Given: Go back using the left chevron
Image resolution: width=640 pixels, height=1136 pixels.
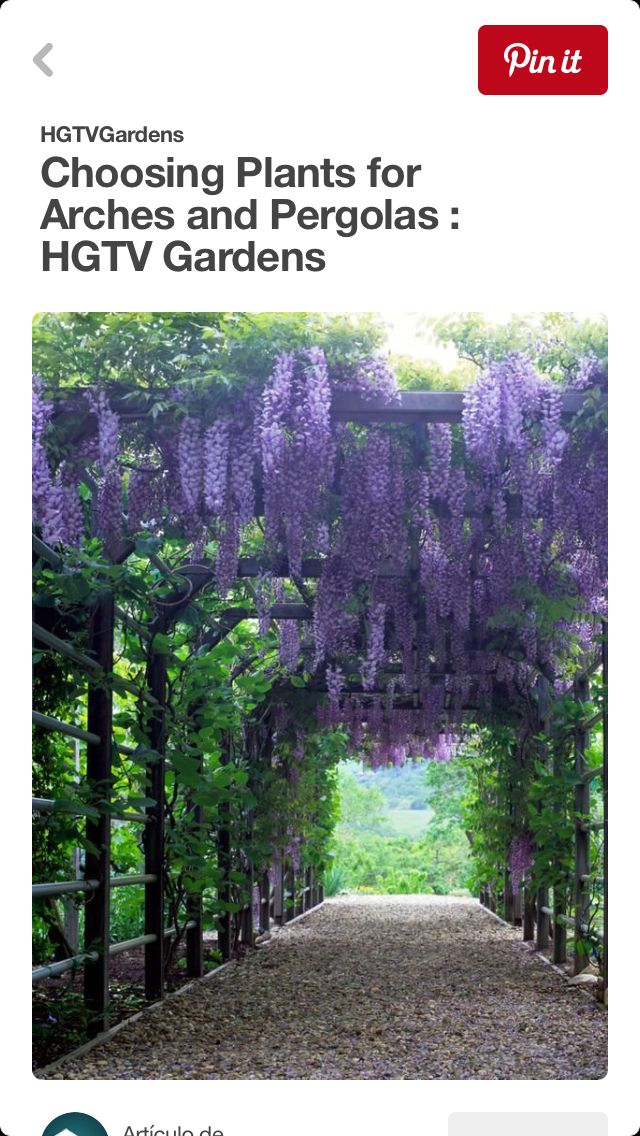Looking at the screenshot, I should [43, 59].
